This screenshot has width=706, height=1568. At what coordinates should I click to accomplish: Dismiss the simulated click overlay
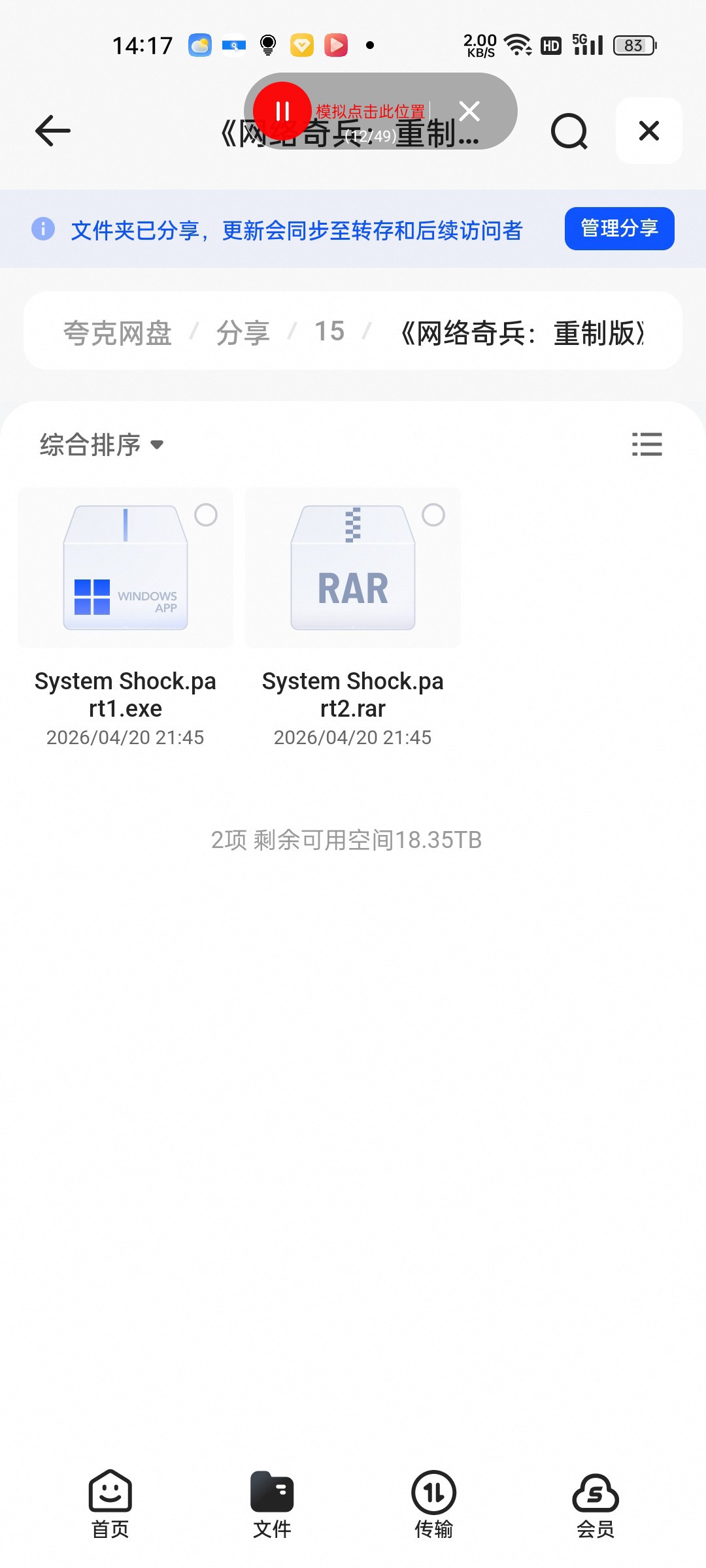pos(469,111)
